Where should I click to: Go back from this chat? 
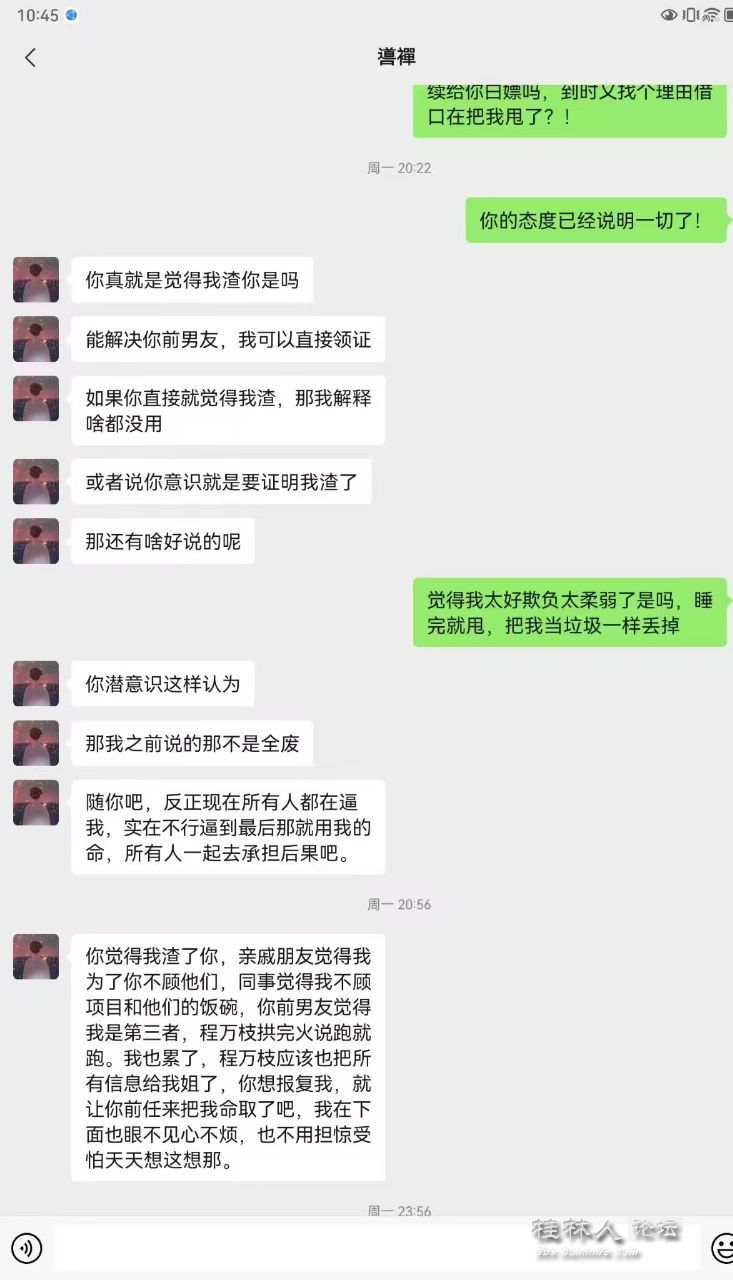click(30, 58)
